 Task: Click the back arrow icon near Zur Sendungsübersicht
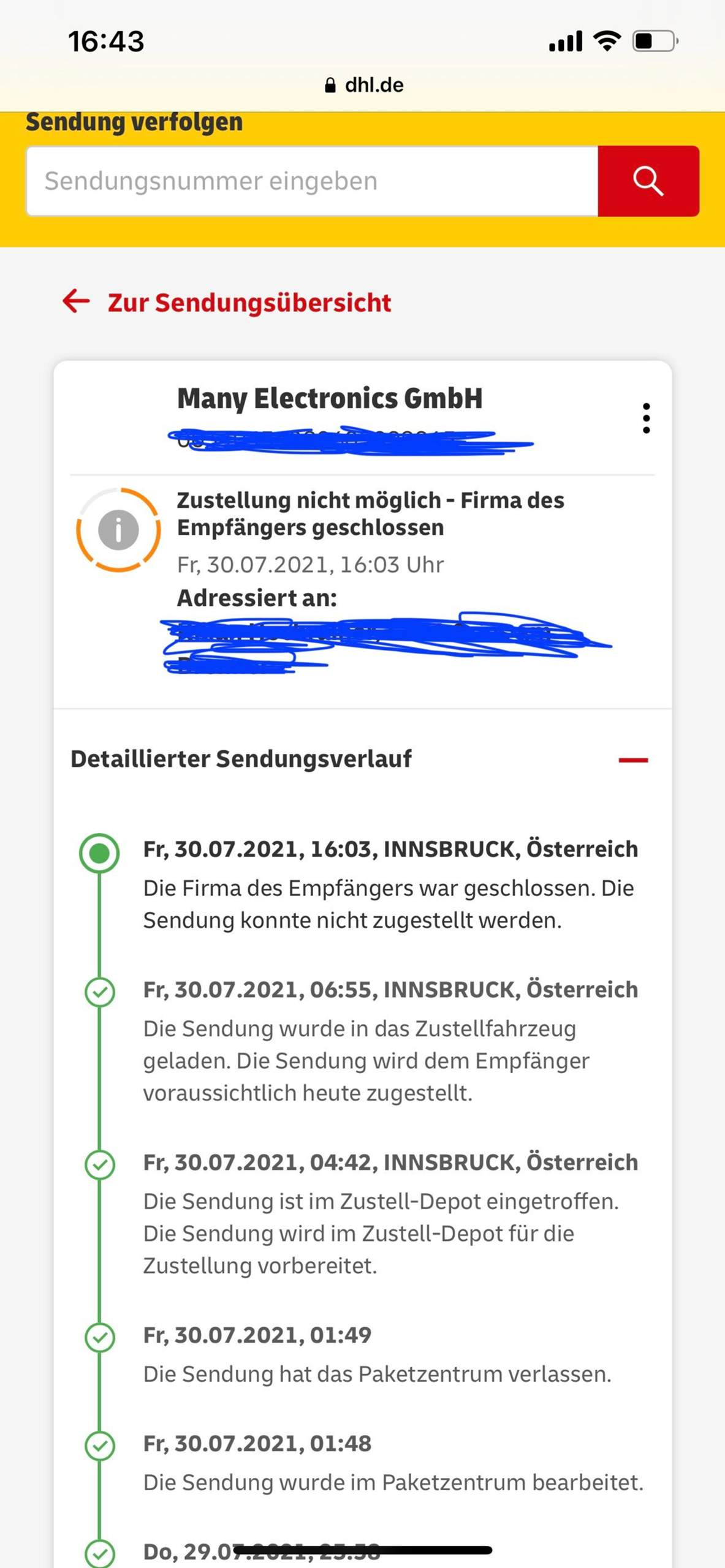[76, 301]
